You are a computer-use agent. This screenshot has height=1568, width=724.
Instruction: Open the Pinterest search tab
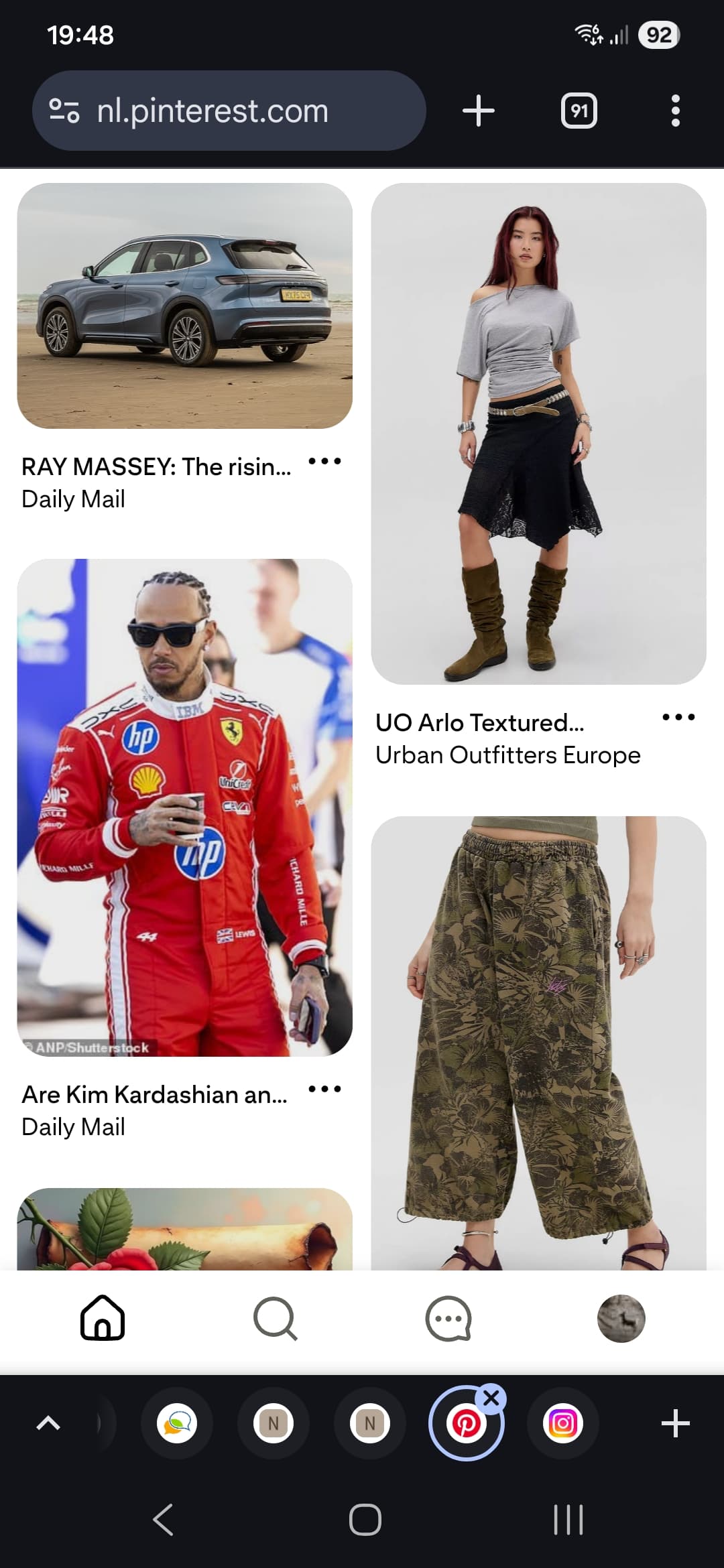(x=275, y=1318)
